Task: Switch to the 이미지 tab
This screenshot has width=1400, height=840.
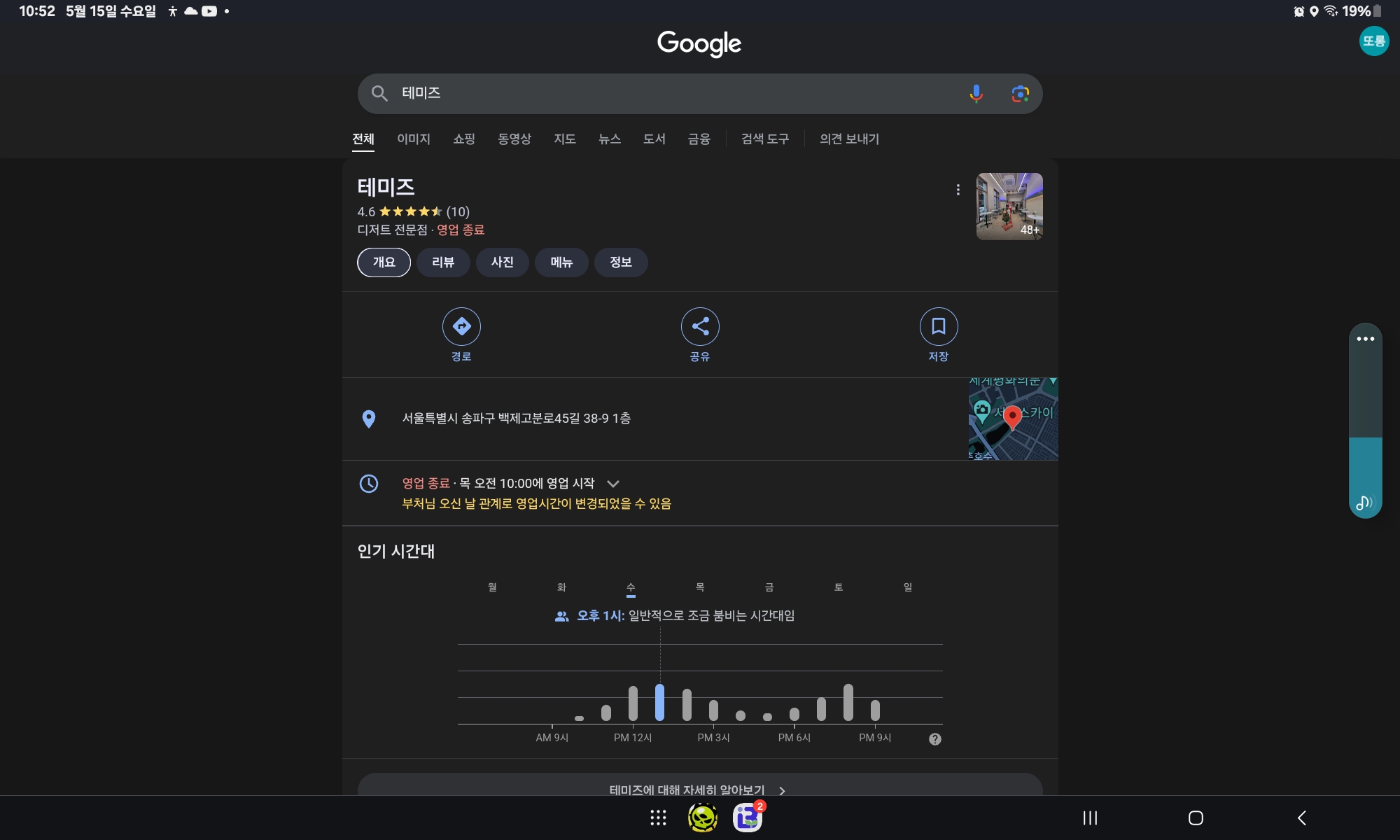Action: point(413,139)
